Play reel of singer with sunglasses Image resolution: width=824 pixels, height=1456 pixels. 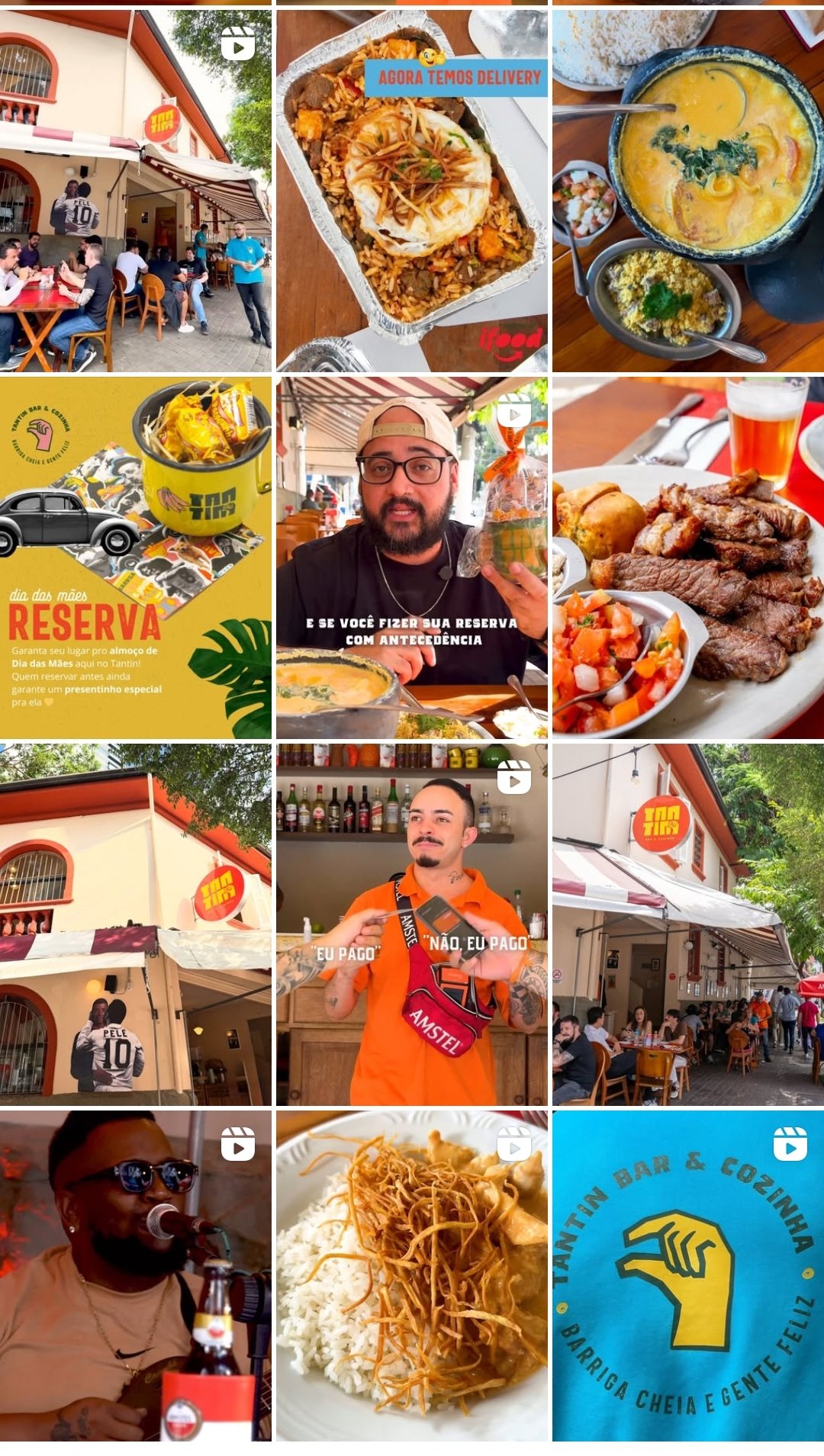(135, 1275)
